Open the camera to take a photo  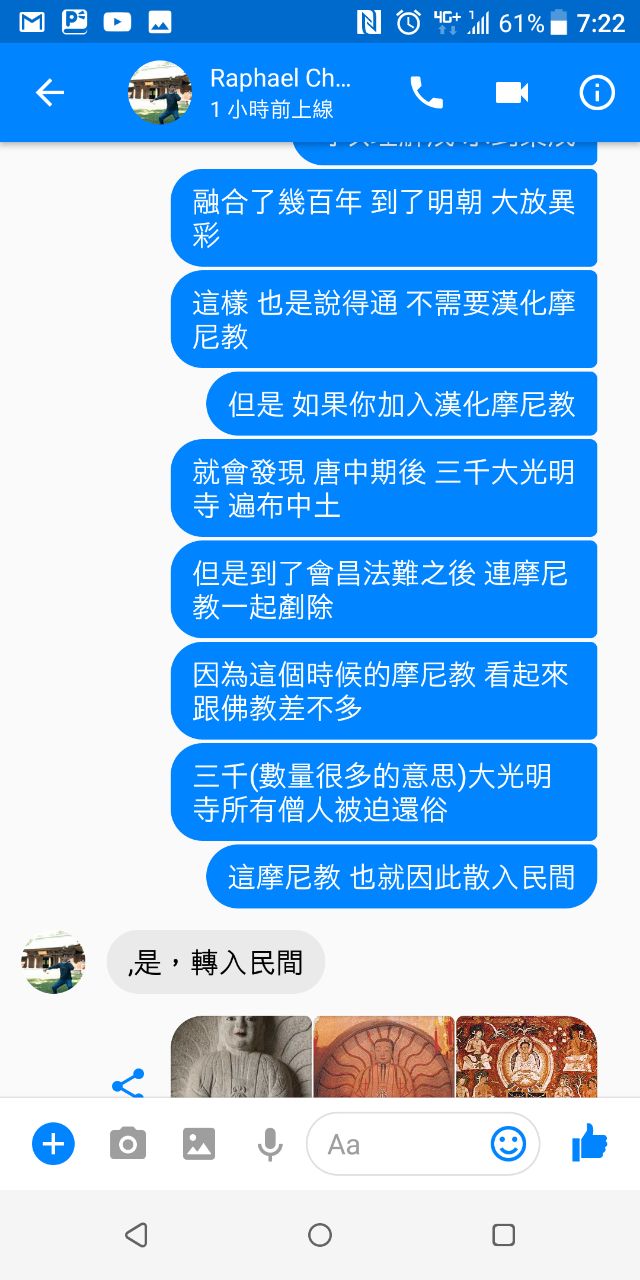tap(127, 1143)
